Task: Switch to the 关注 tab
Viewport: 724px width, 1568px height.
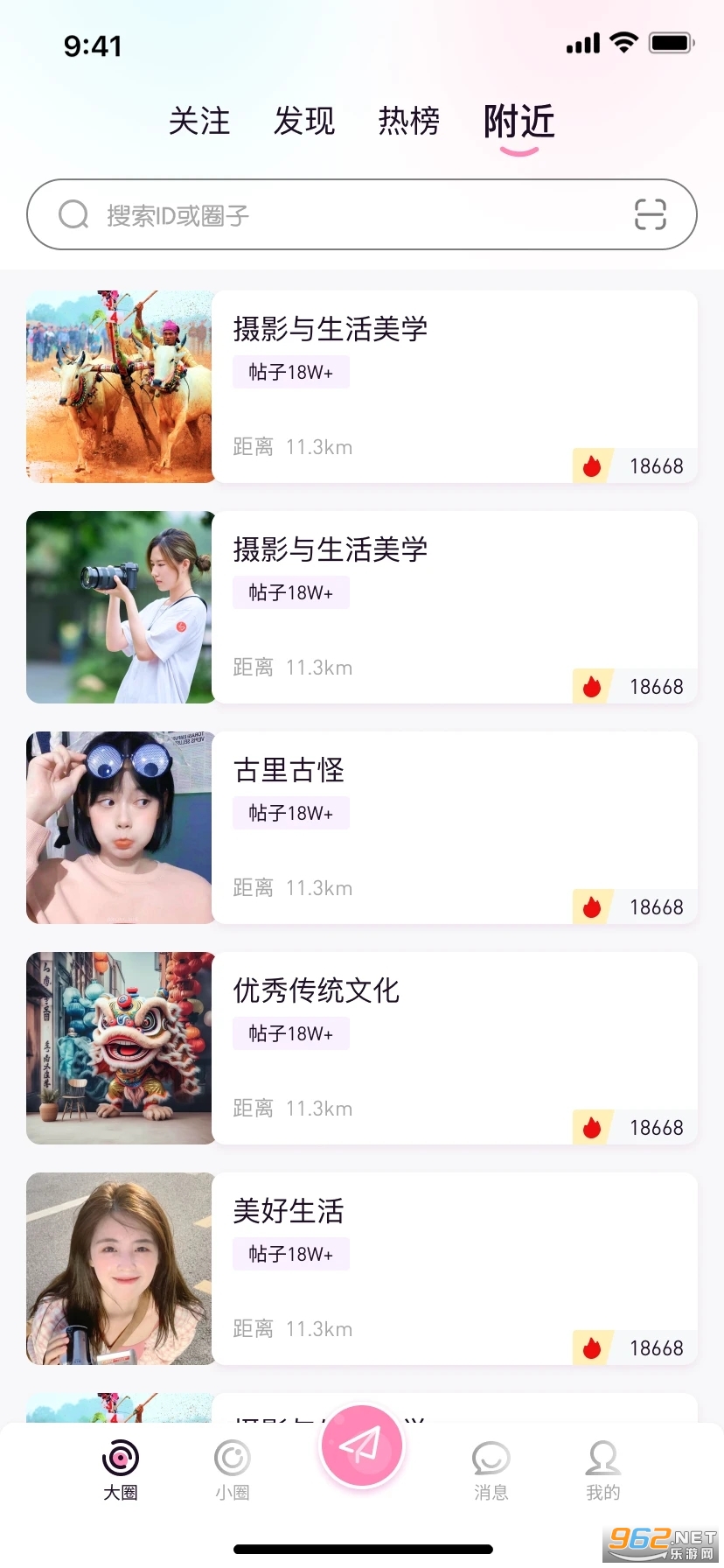Action: click(199, 121)
